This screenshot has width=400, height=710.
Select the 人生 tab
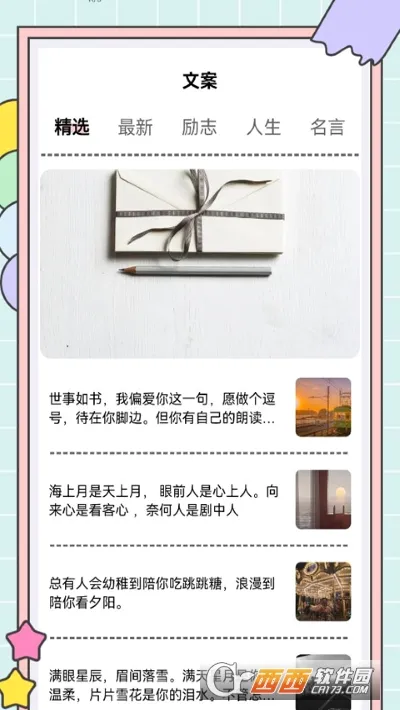click(x=264, y=127)
